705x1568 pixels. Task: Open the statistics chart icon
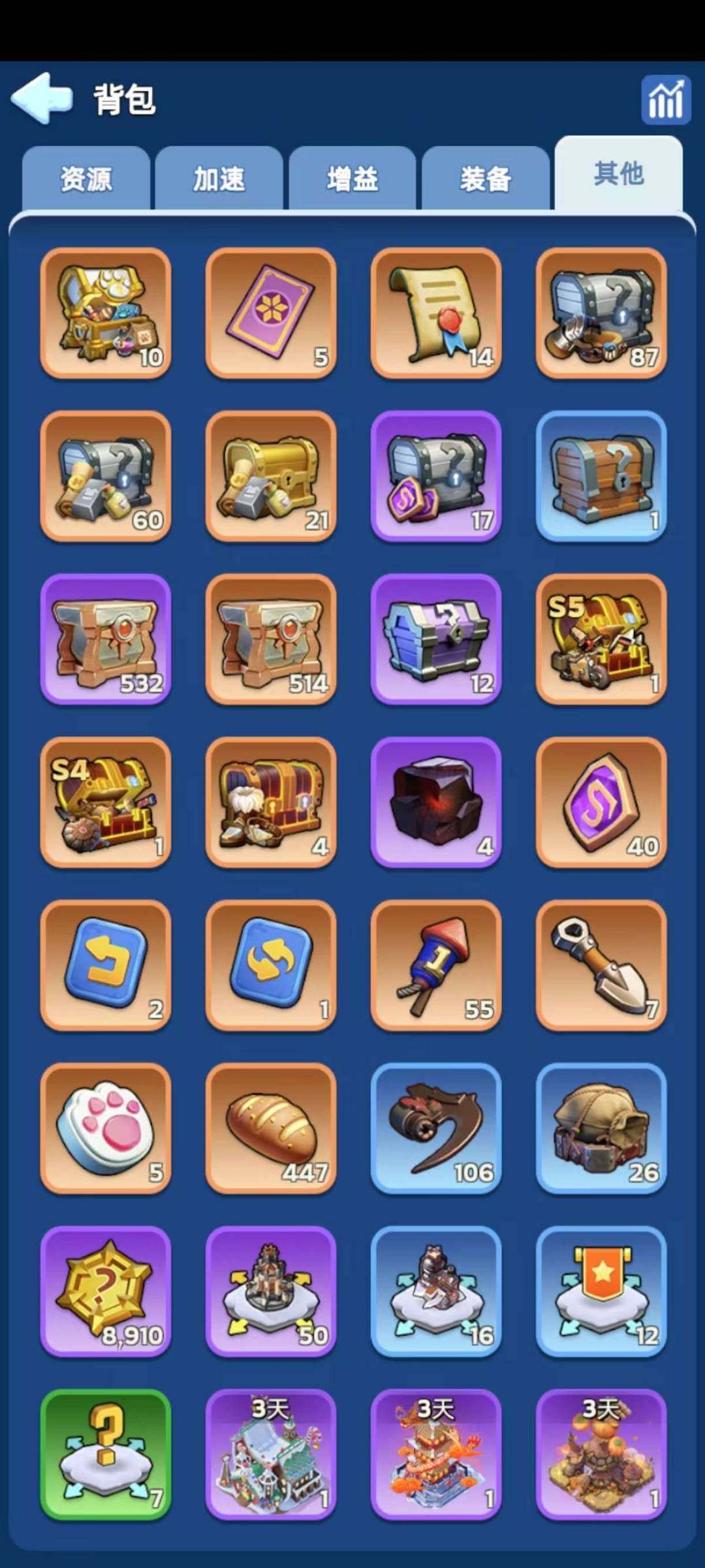[665, 100]
